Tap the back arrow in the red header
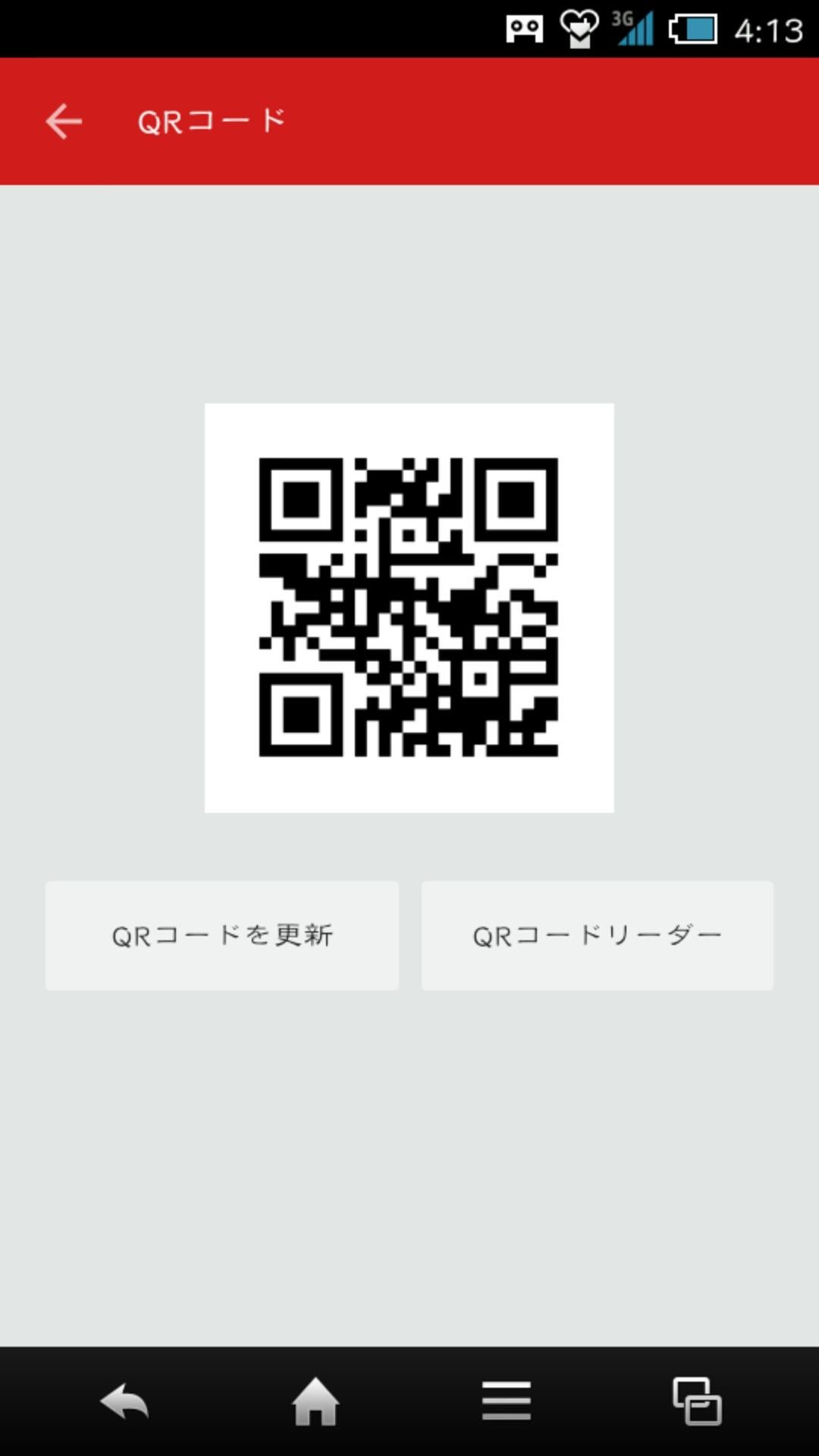The image size is (819, 1456). point(63,121)
